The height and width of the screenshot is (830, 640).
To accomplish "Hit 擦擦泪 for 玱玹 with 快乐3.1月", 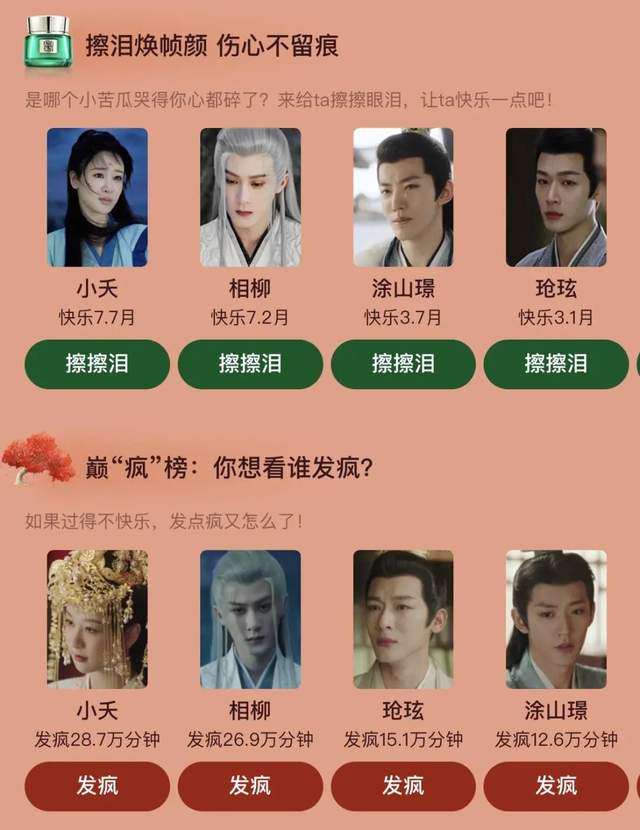I will [x=556, y=364].
